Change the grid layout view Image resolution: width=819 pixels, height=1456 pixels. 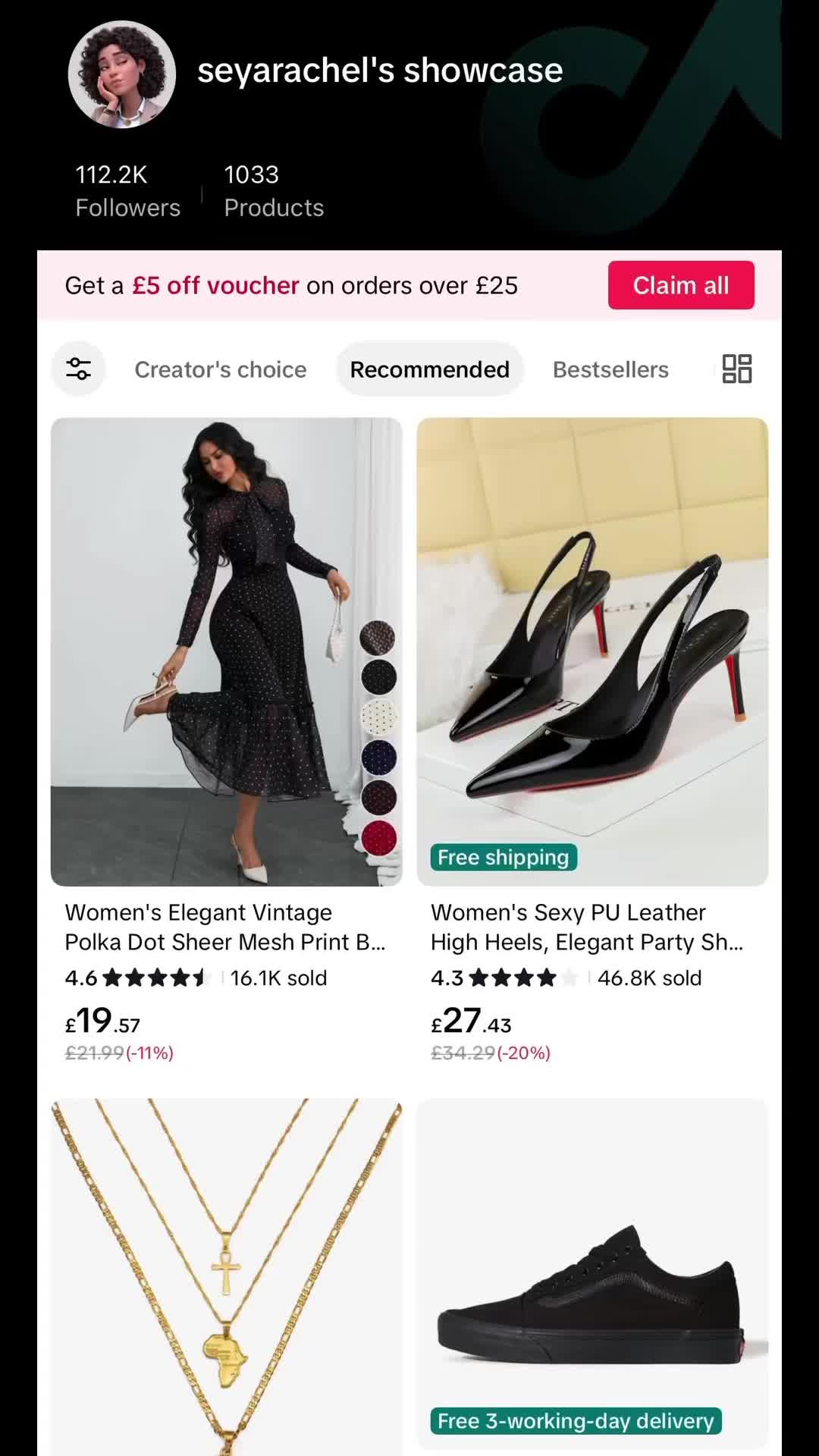click(736, 369)
